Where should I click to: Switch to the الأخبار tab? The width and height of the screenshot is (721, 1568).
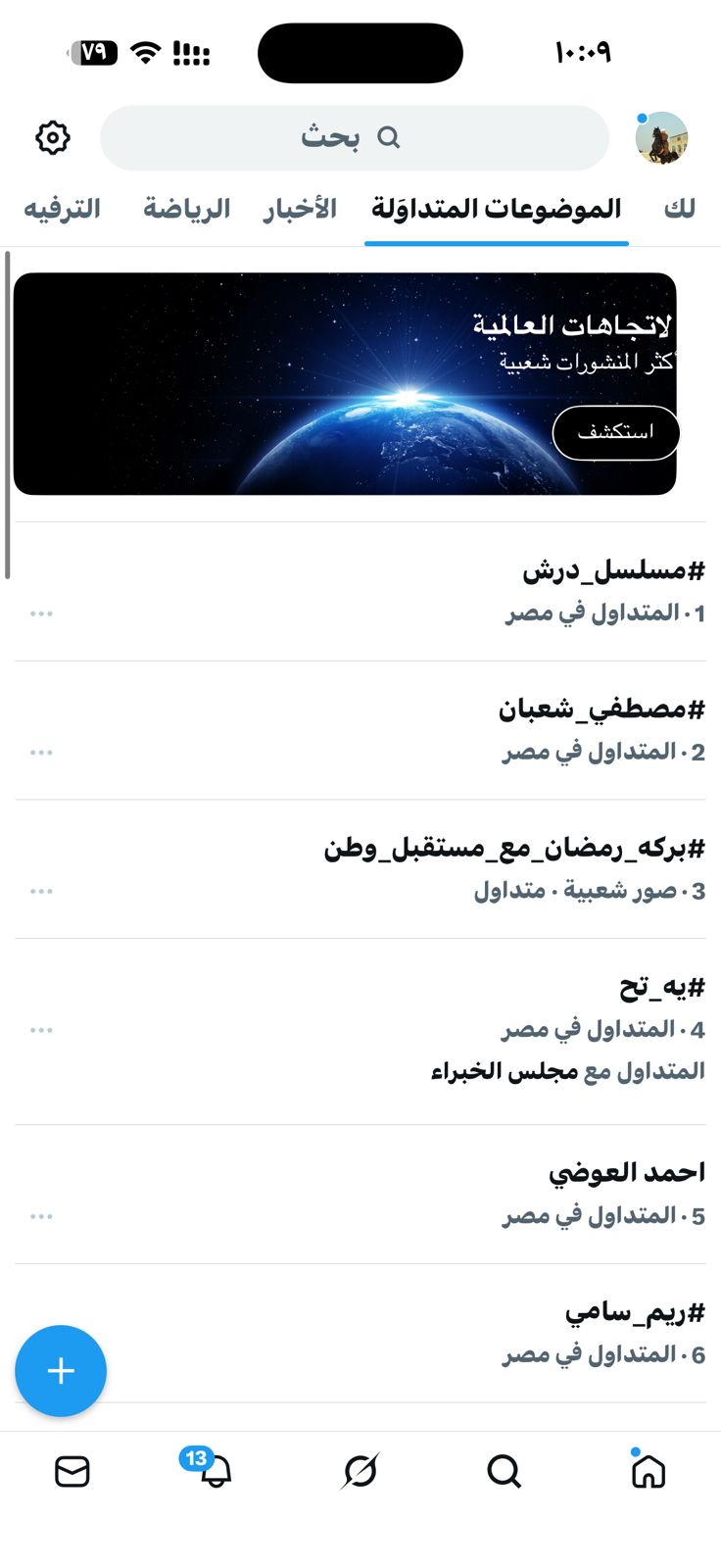300,209
